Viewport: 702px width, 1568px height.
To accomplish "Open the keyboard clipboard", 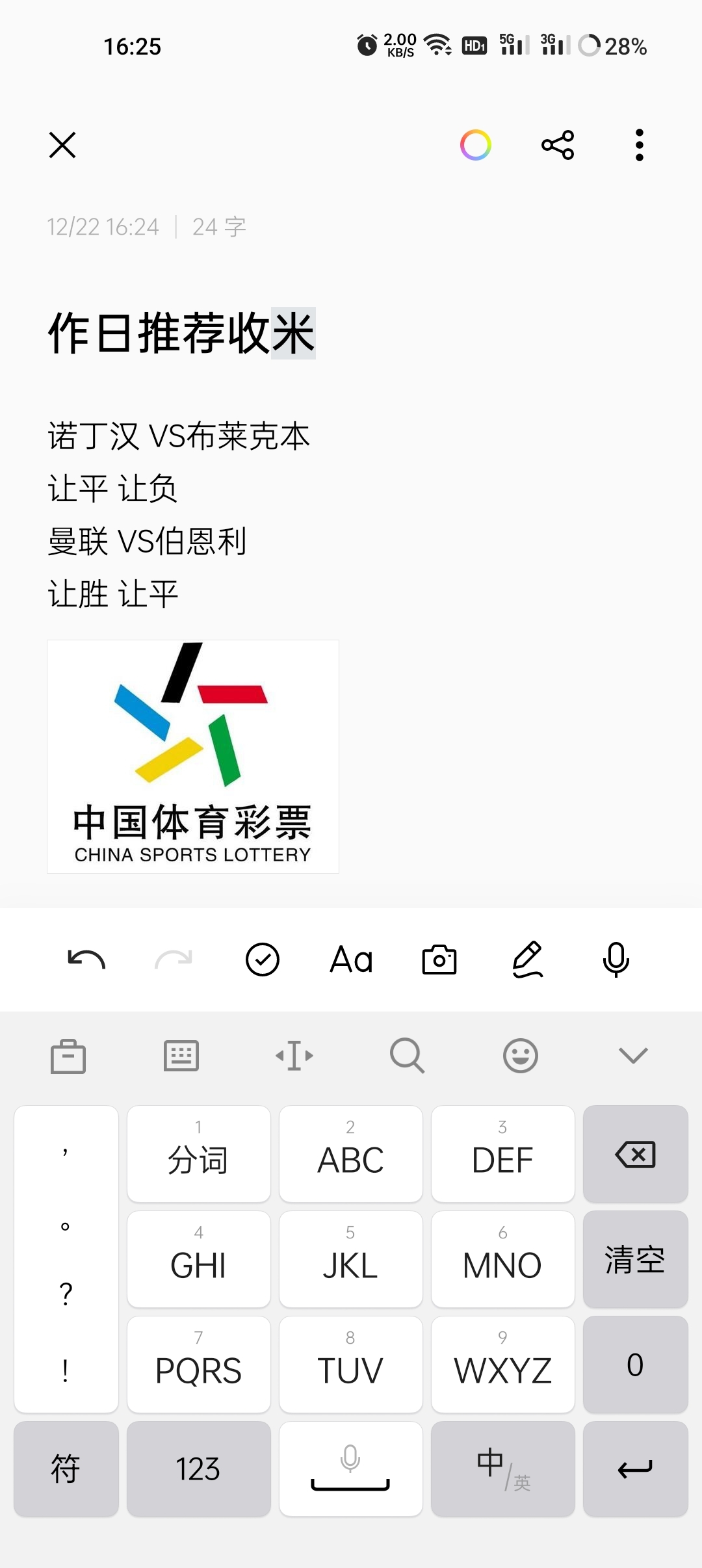I will [x=68, y=1056].
